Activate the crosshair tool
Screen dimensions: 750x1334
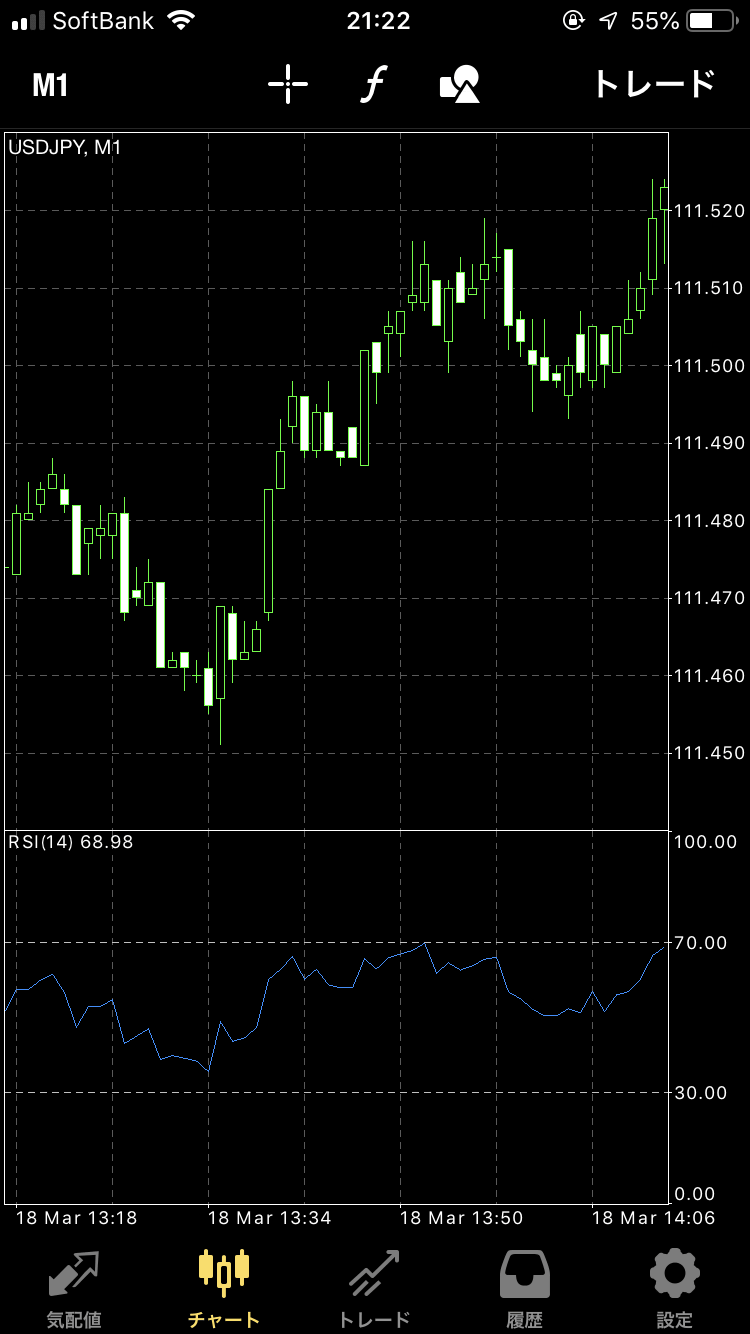(x=288, y=85)
